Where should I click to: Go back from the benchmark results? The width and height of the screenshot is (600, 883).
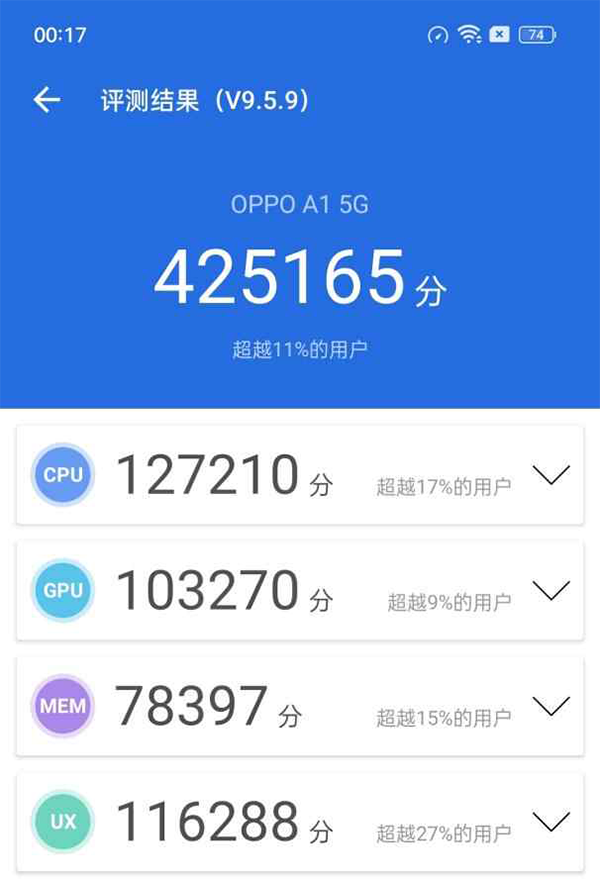(47, 100)
